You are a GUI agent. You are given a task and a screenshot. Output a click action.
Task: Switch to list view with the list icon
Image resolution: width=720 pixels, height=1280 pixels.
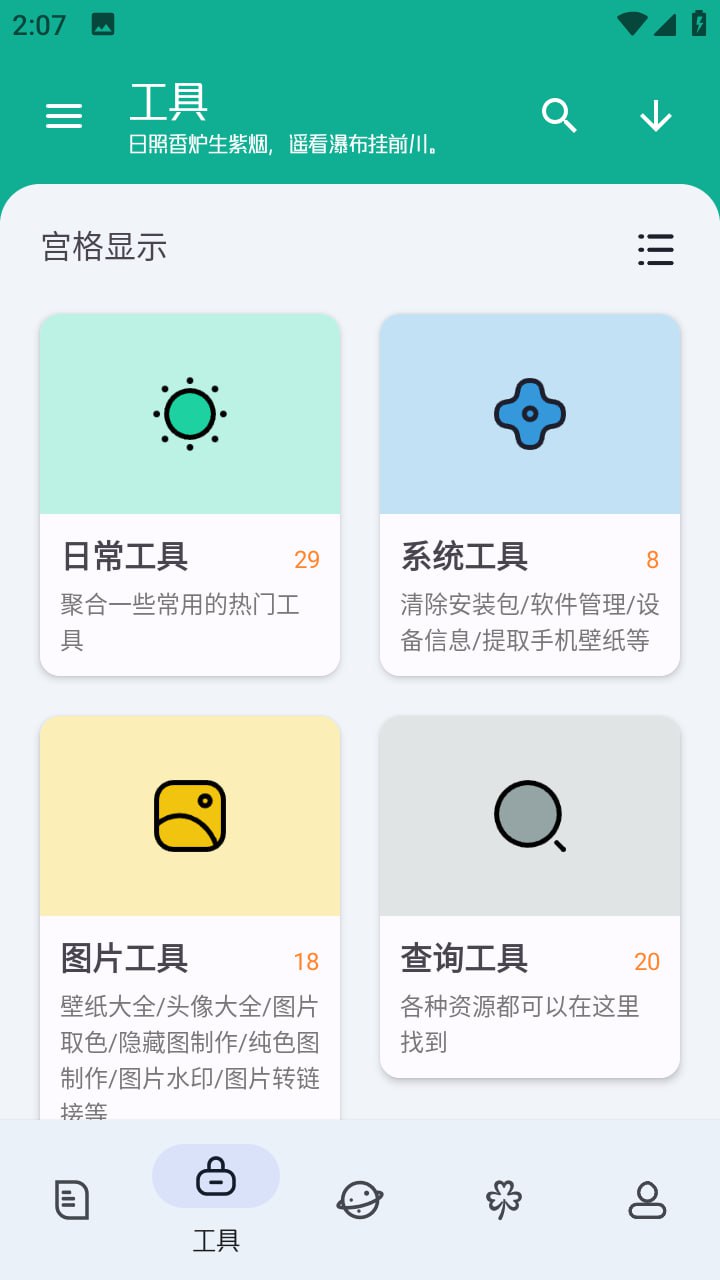[x=656, y=250]
